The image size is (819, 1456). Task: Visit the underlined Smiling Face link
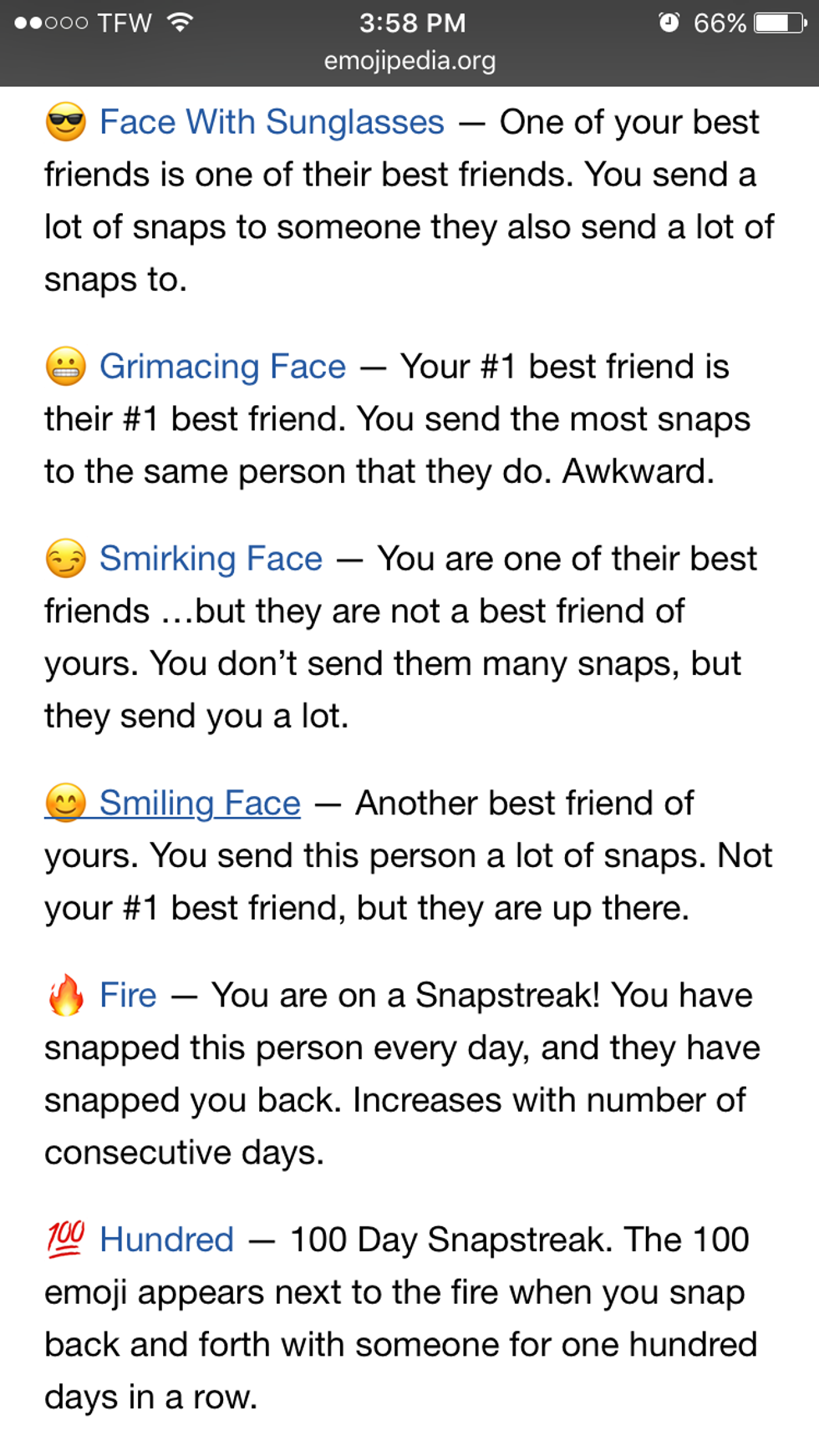click(199, 804)
